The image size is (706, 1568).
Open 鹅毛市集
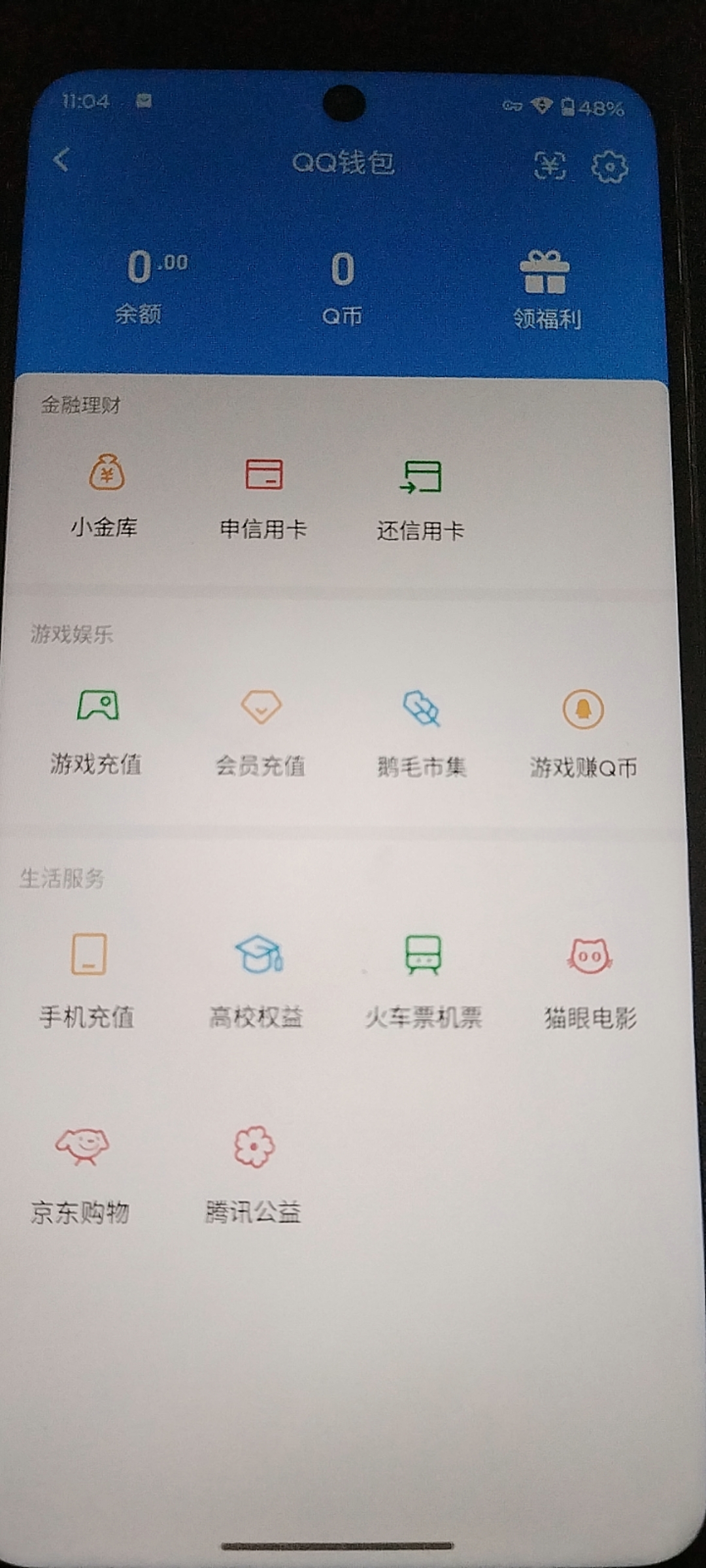(x=422, y=734)
